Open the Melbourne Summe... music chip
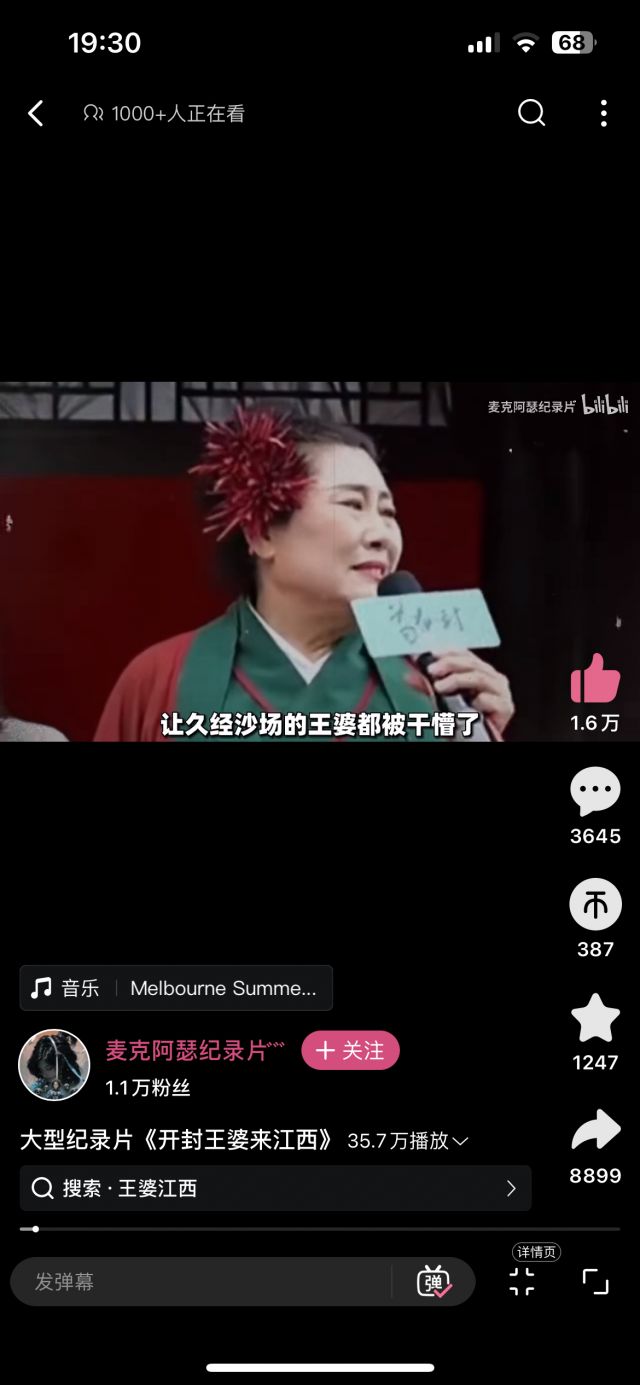 click(x=176, y=988)
